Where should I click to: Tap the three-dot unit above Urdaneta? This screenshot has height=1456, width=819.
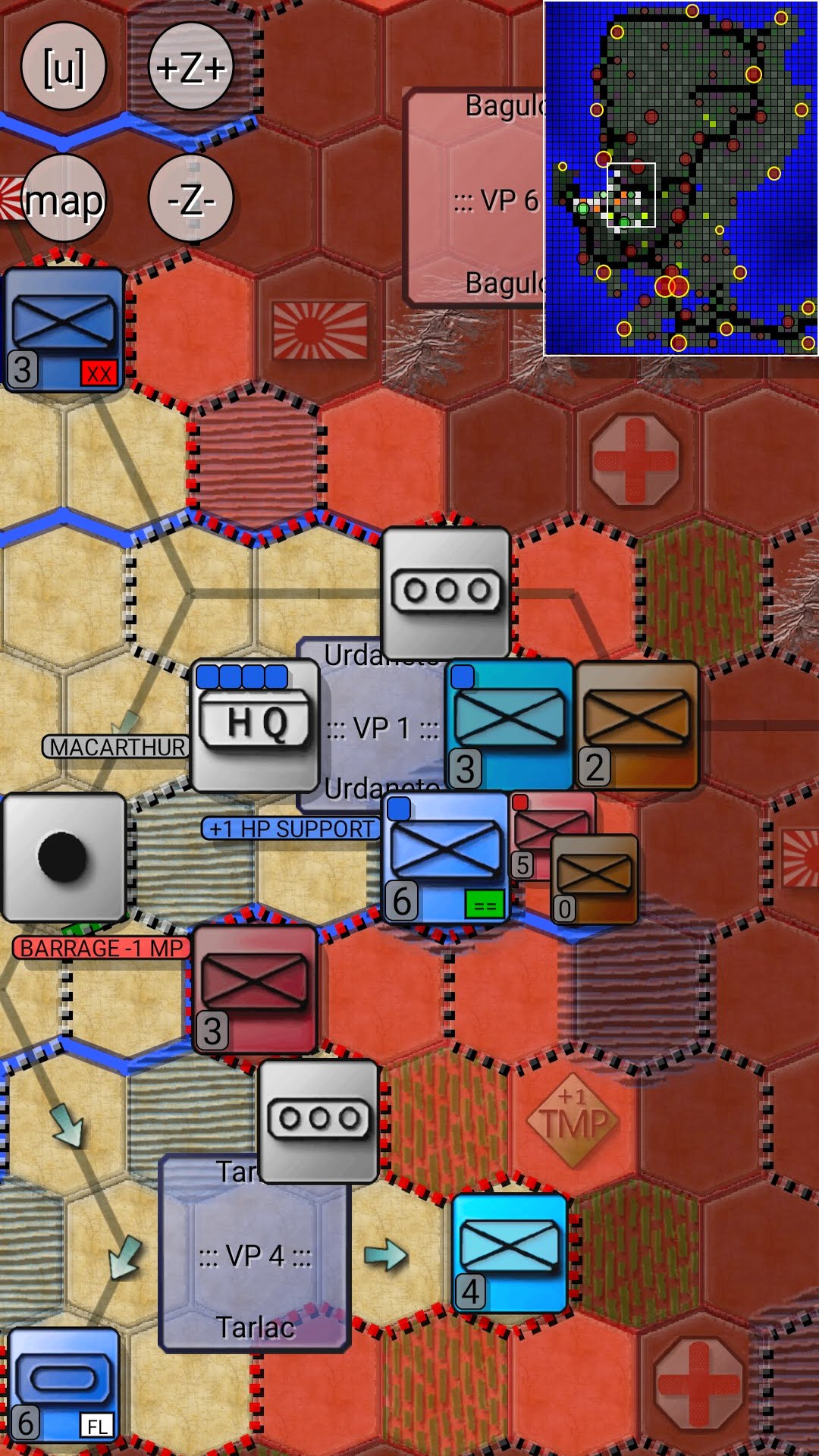click(446, 593)
